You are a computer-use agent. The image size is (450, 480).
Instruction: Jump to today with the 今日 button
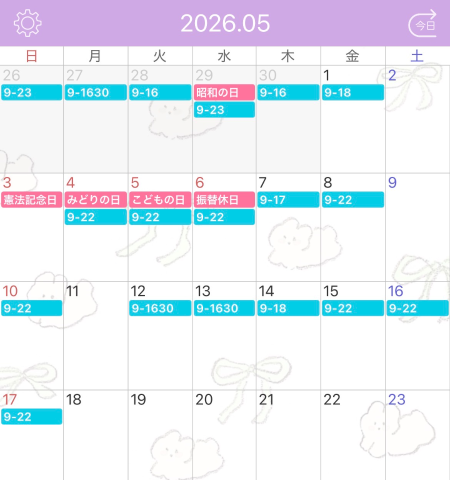point(423,23)
